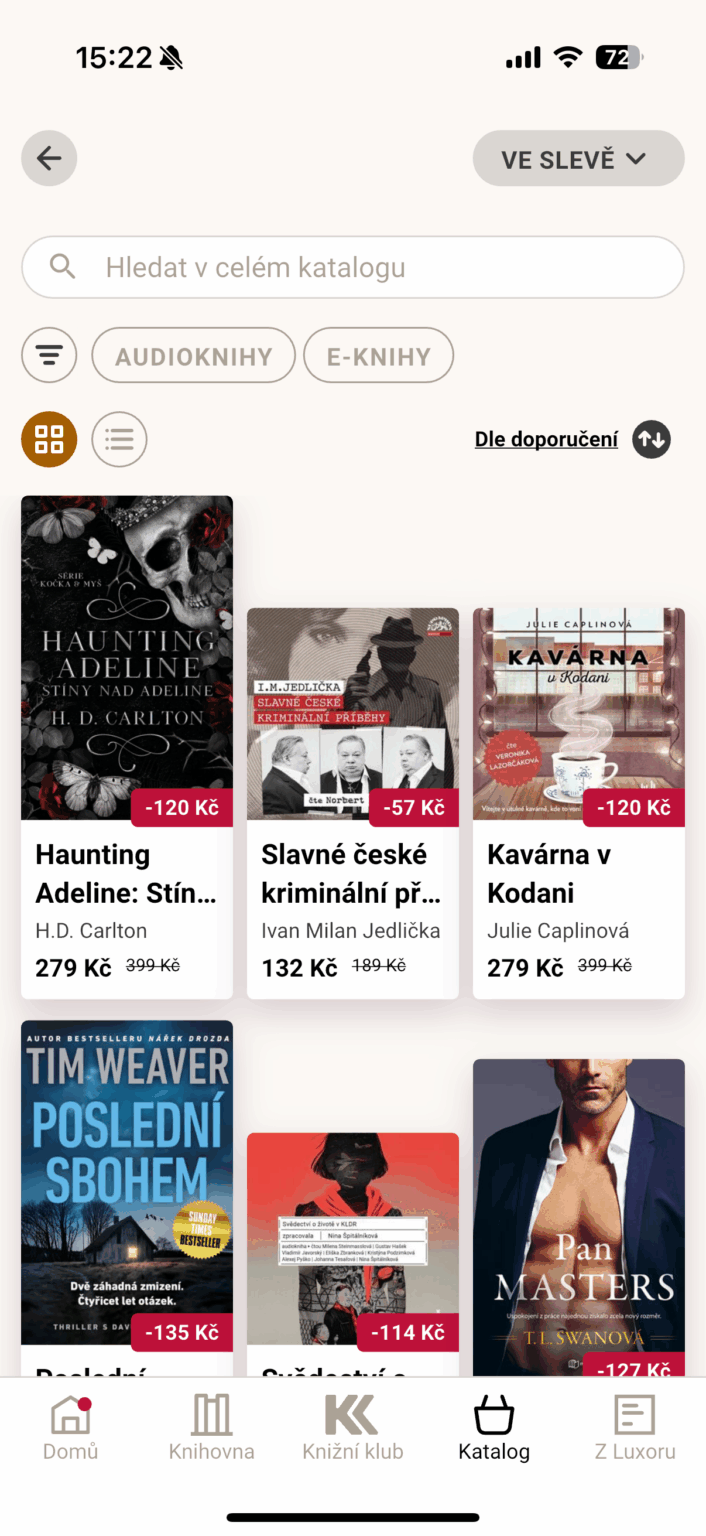The height and width of the screenshot is (1536, 706).
Task: Expand the VE SLEVĚ dropdown
Action: [578, 158]
